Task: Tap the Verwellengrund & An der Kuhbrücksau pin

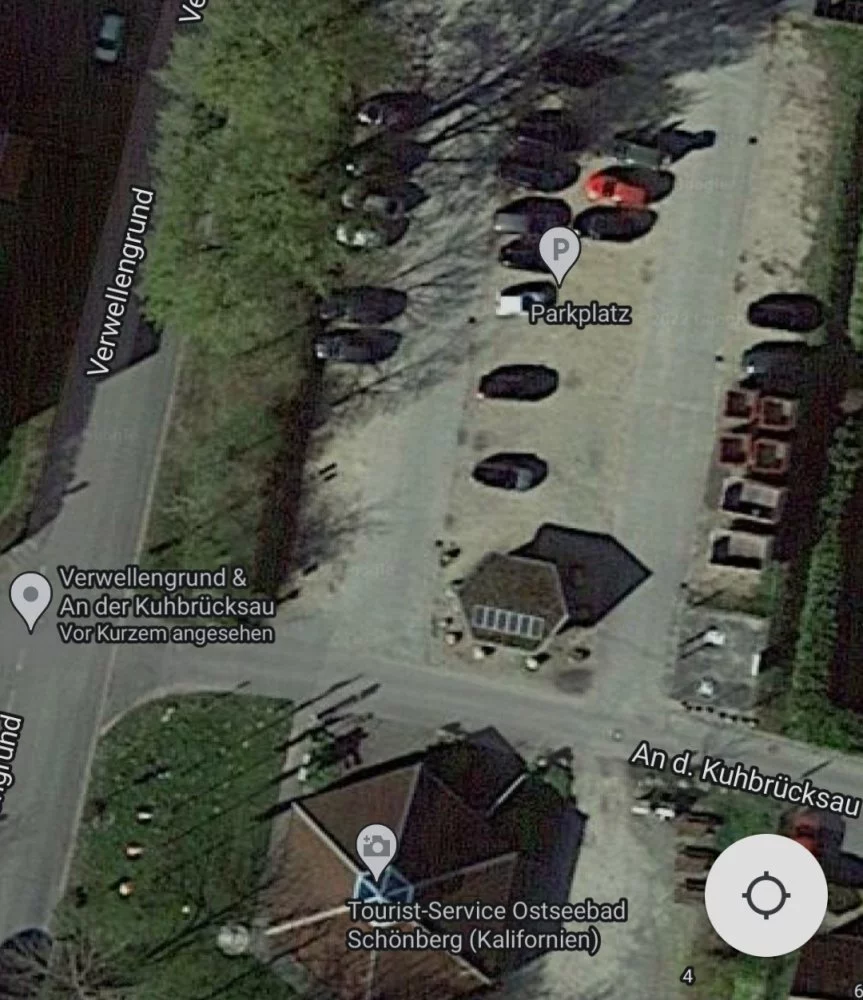Action: click(31, 600)
